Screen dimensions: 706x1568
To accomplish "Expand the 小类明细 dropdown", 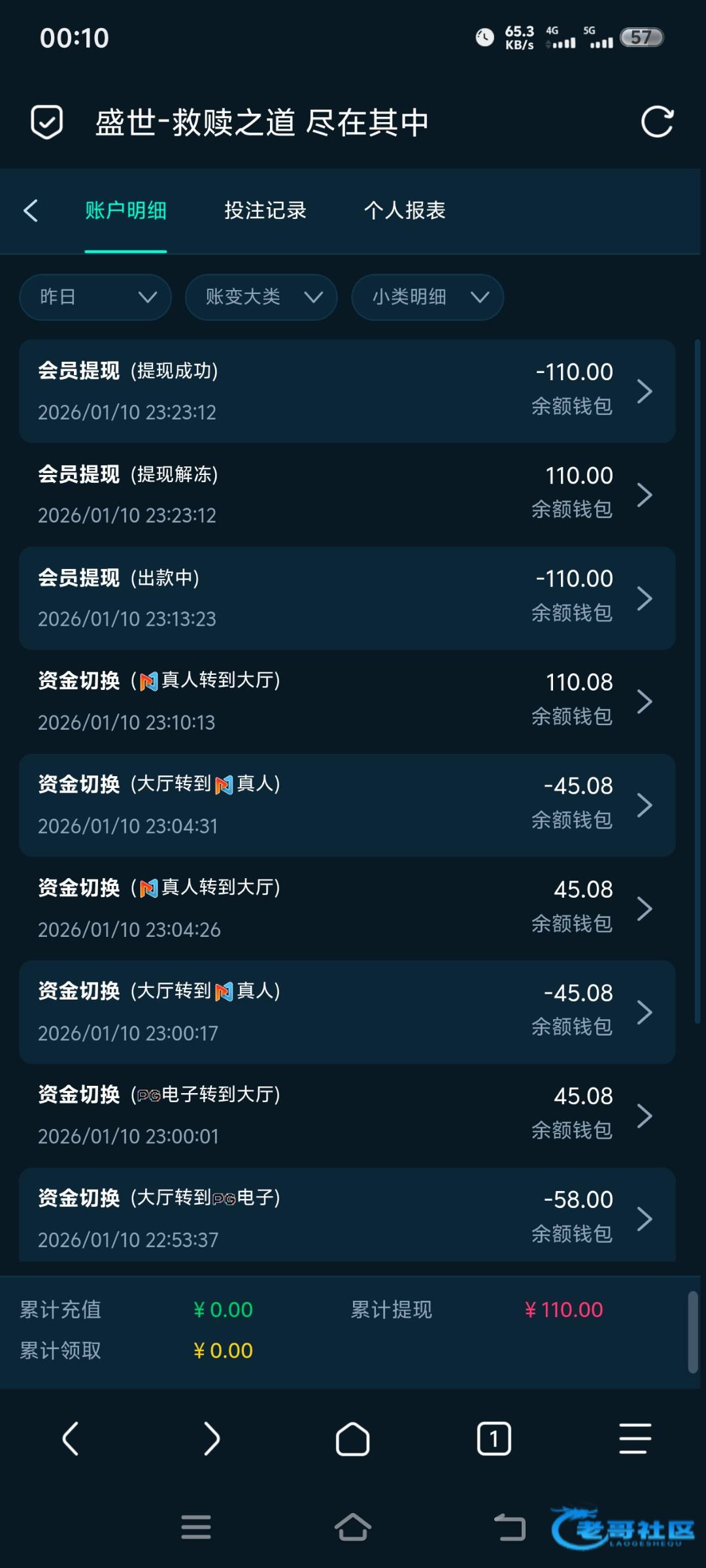I will (428, 297).
